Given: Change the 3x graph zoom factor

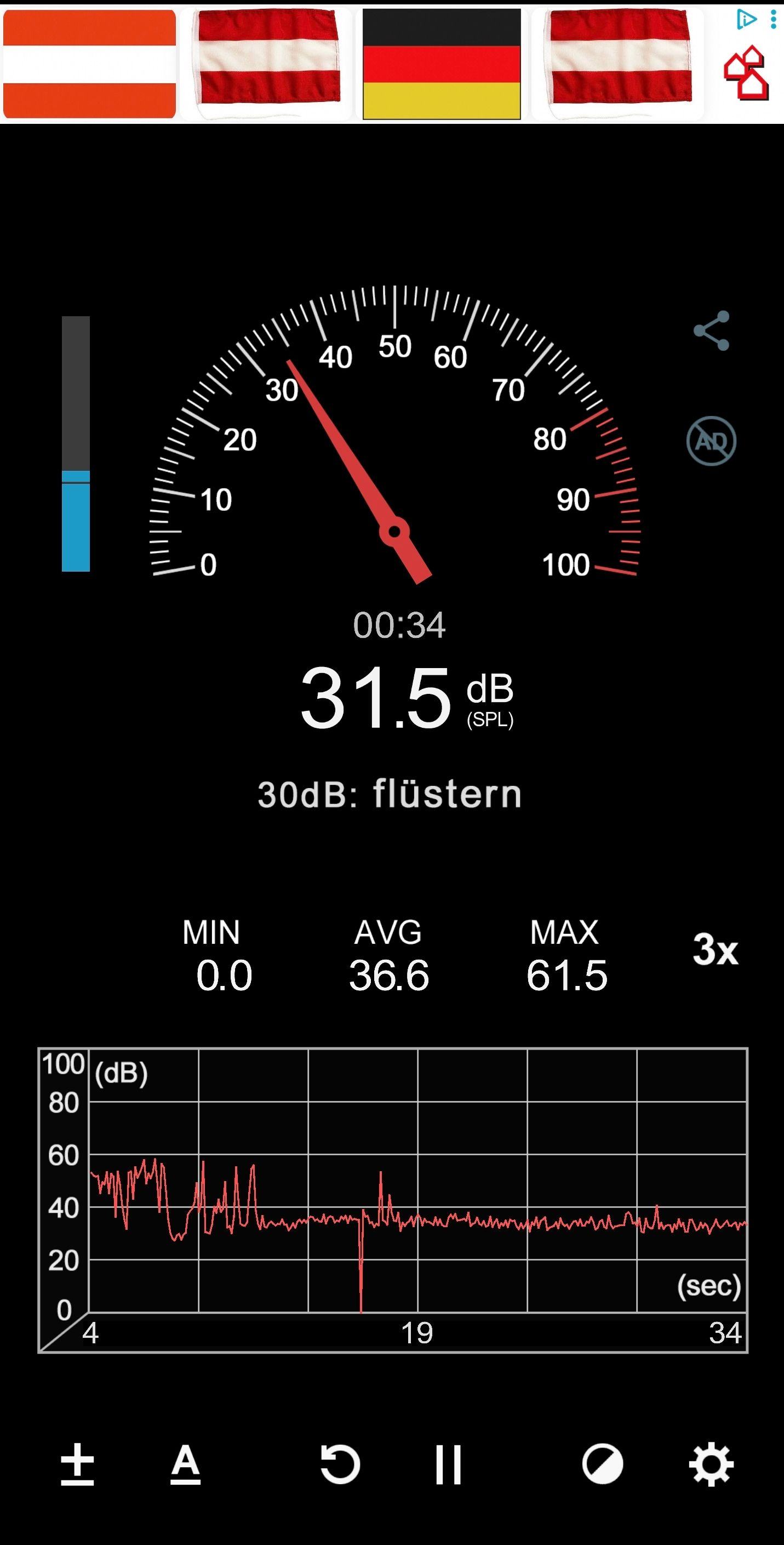Looking at the screenshot, I should coord(715,949).
